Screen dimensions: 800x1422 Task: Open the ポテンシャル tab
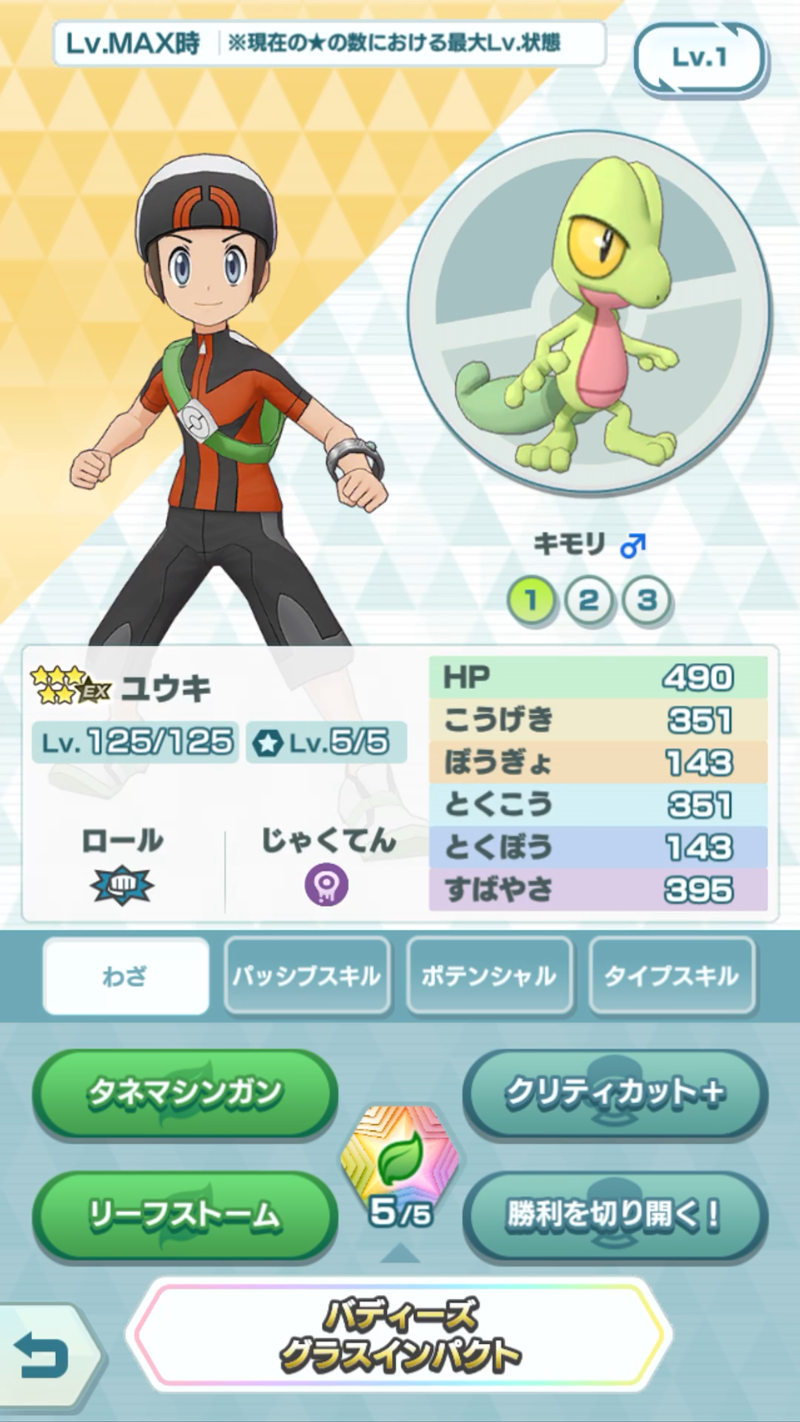tap(490, 976)
